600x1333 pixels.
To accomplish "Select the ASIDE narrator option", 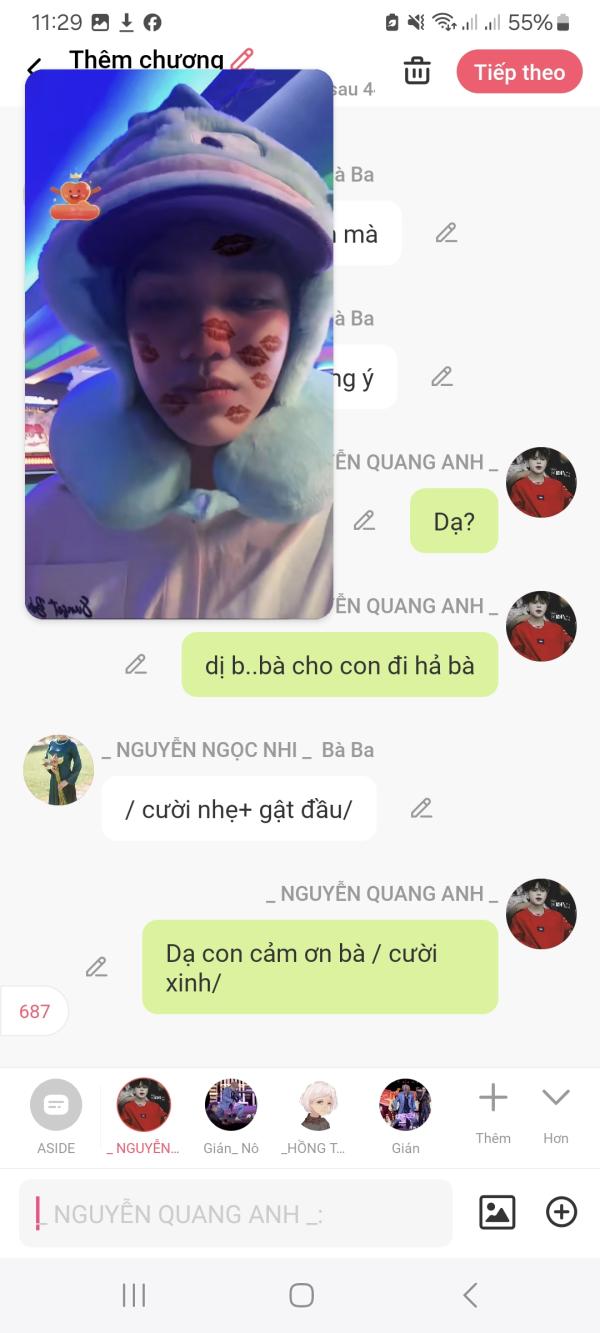I will coord(56,1115).
